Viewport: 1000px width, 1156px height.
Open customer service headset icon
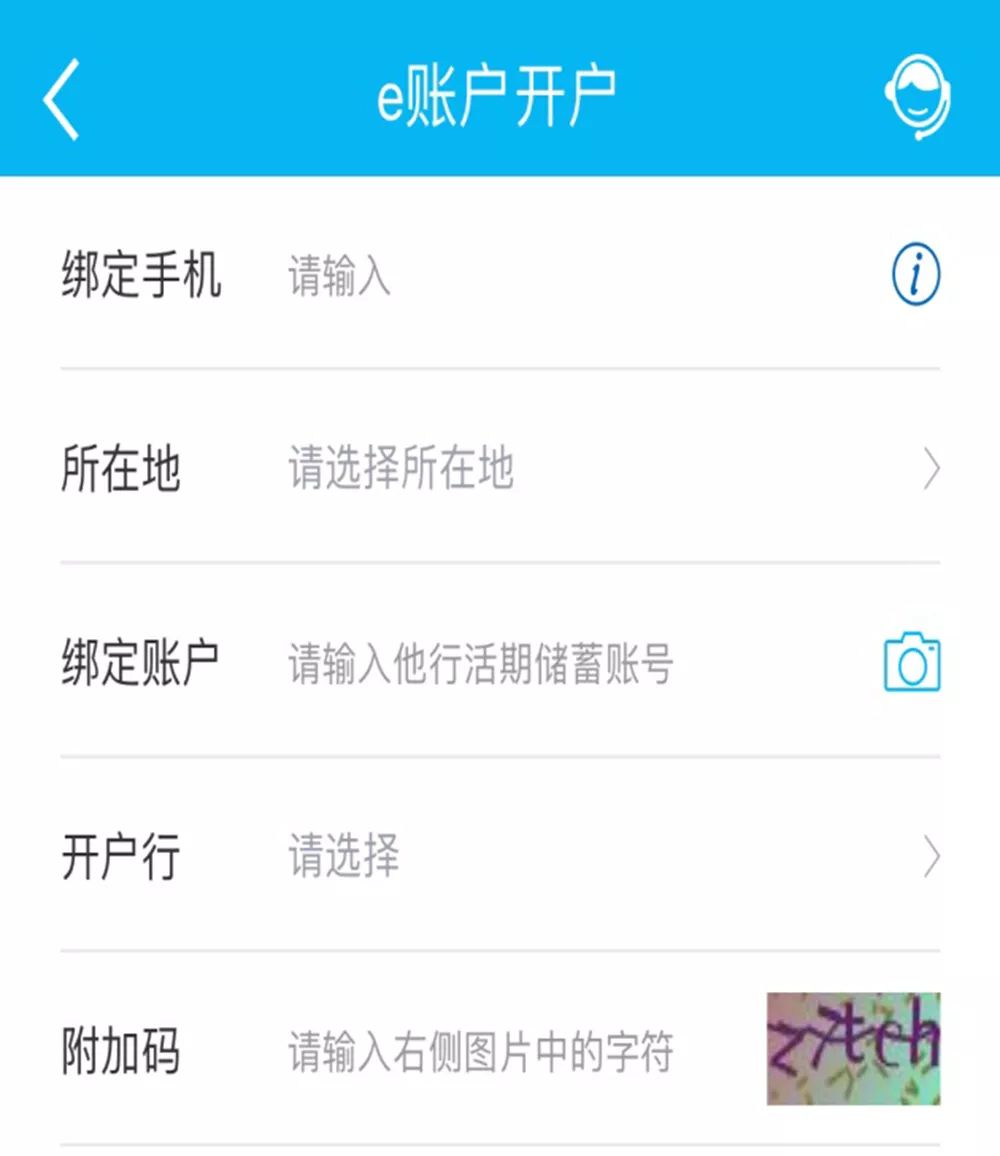916,98
